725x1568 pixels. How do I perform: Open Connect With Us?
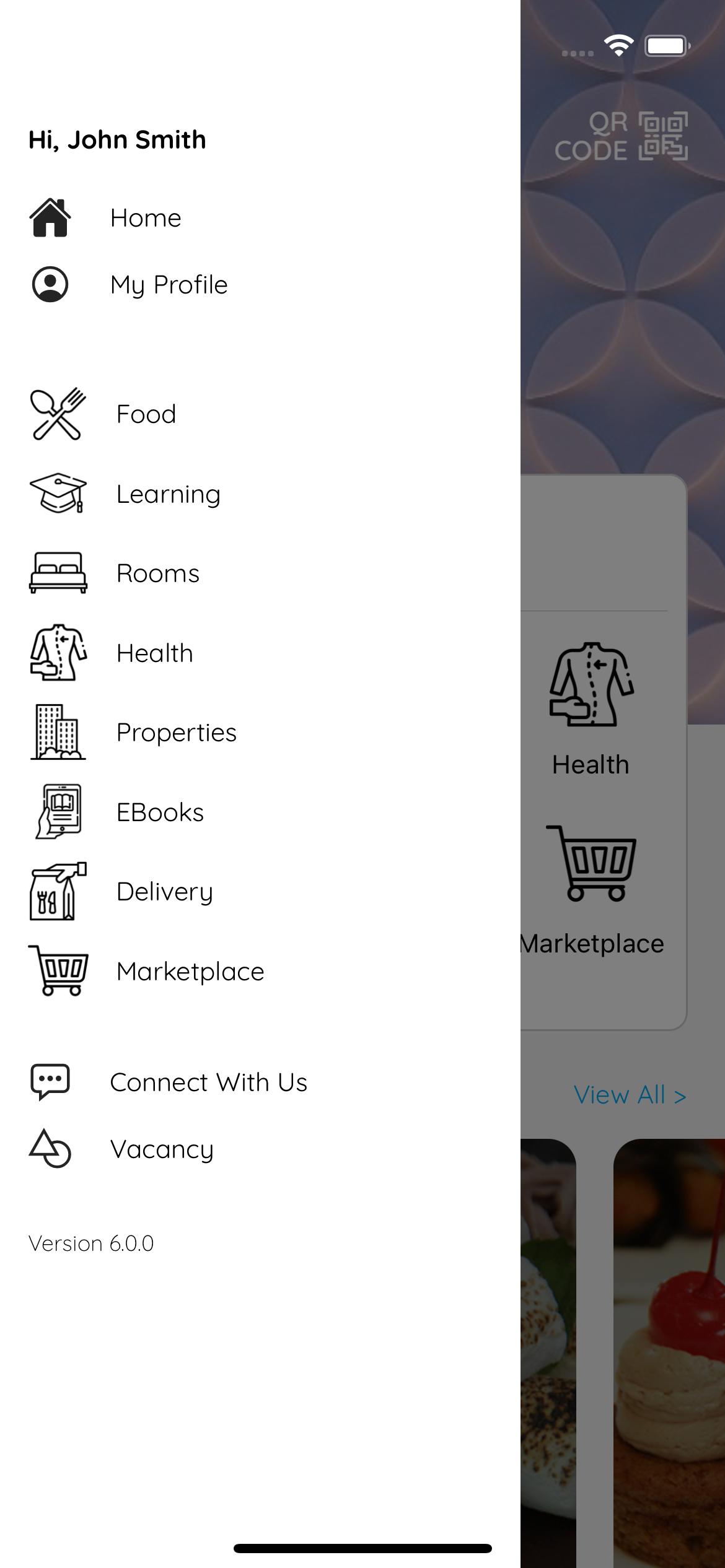tap(260, 1082)
